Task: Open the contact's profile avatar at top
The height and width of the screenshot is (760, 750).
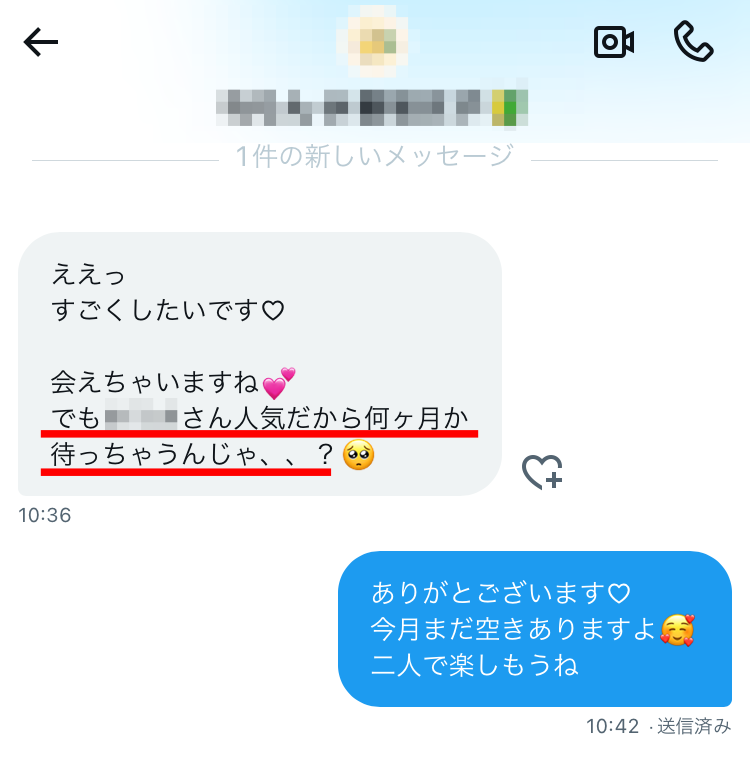Action: point(375,42)
